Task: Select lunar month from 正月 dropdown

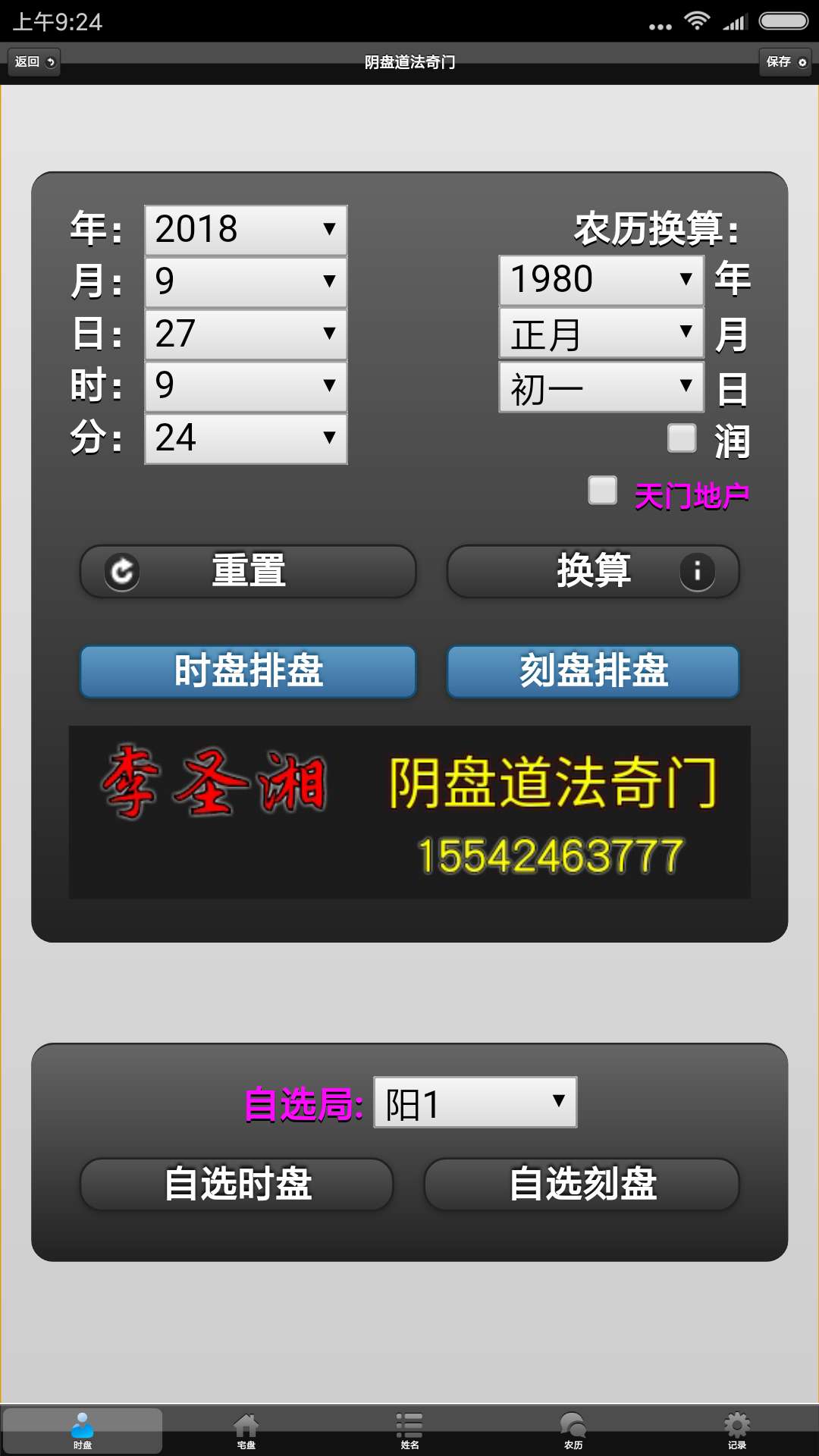Action: point(601,334)
